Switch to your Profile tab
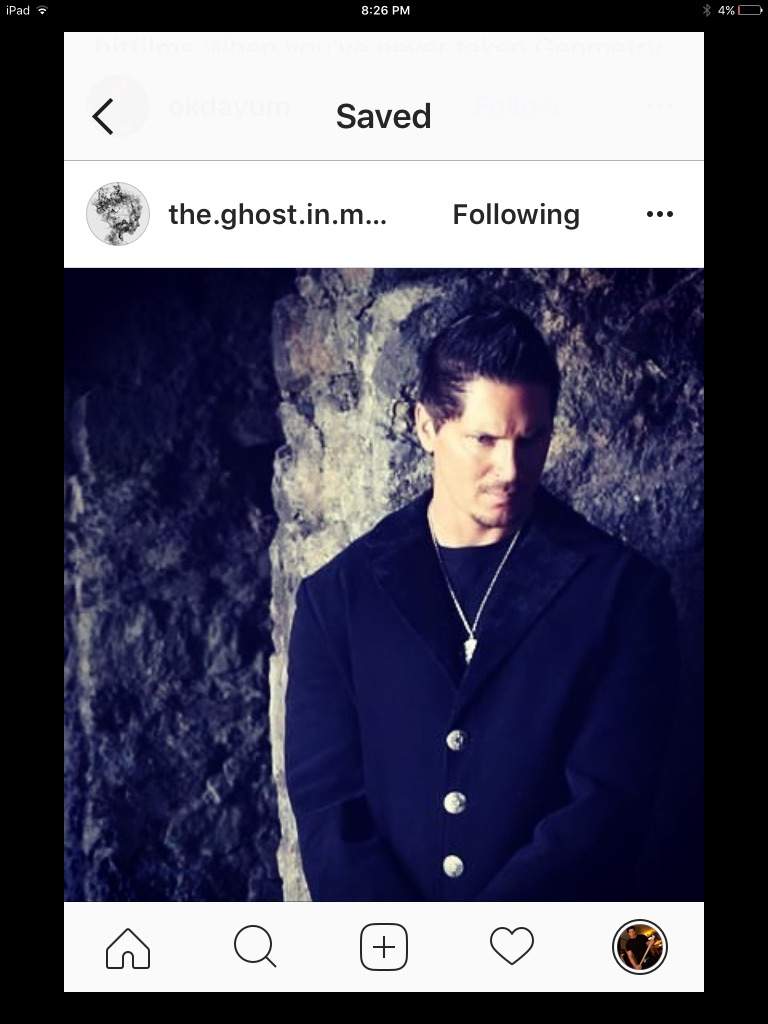This screenshot has width=768, height=1024. tap(640, 947)
